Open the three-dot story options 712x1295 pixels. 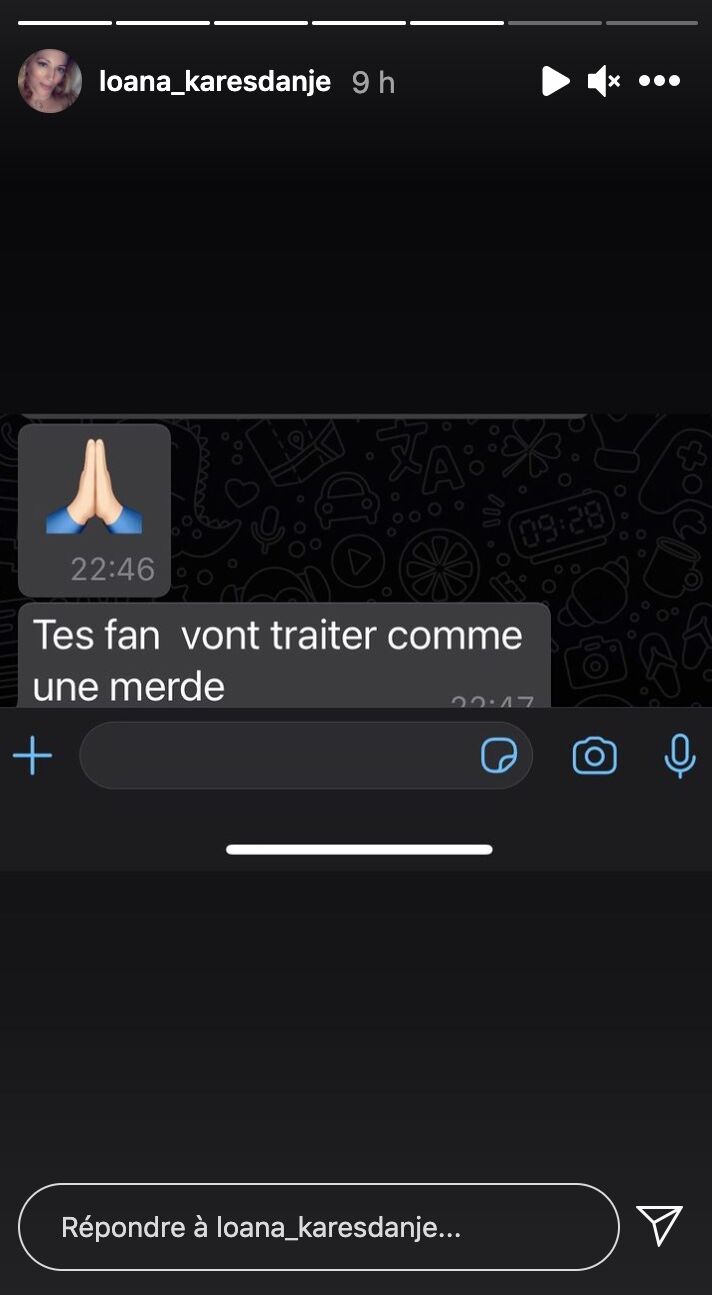click(659, 81)
